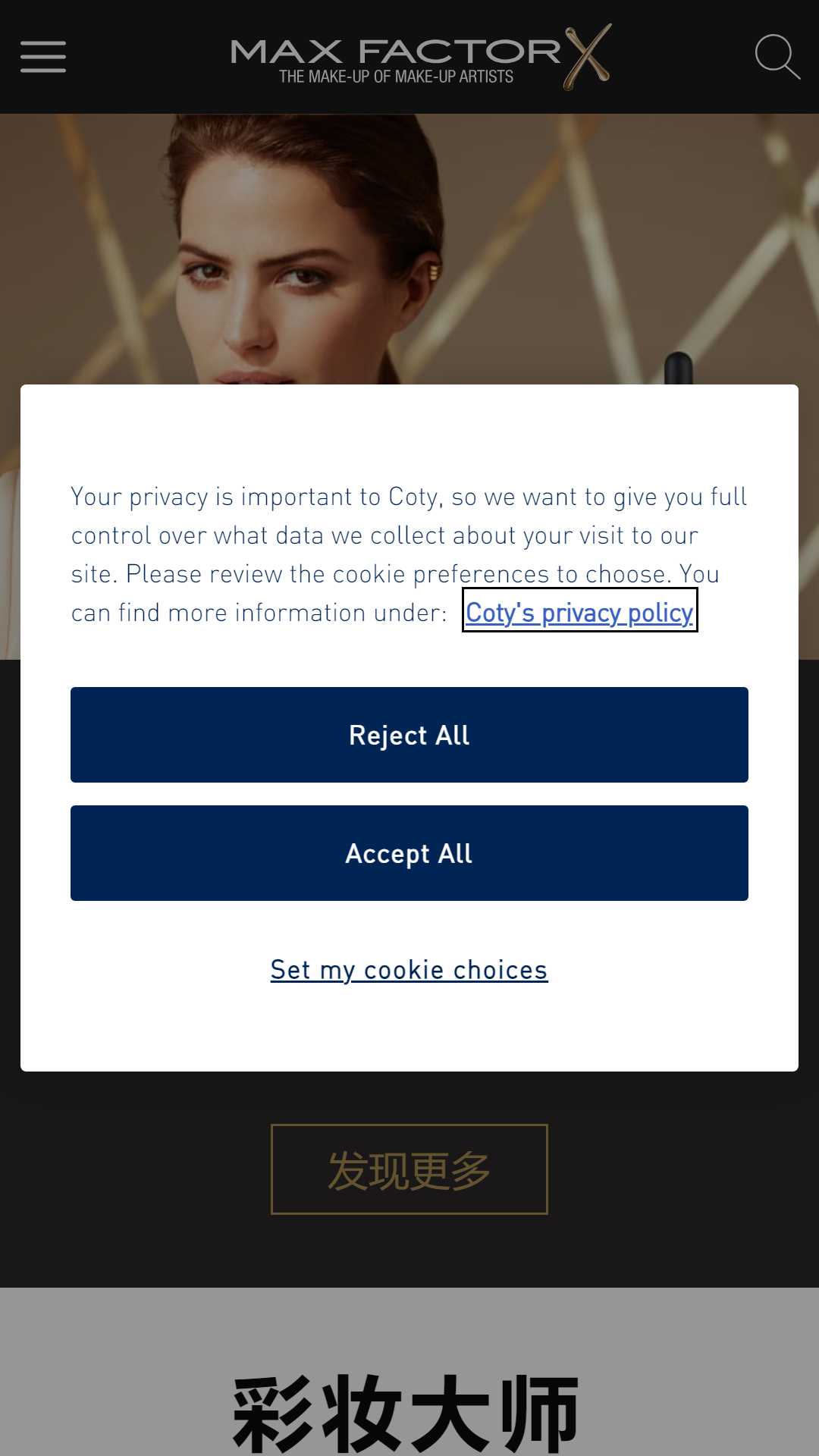Open the hamburger menu
This screenshot has width=819, height=1456.
[x=43, y=57]
